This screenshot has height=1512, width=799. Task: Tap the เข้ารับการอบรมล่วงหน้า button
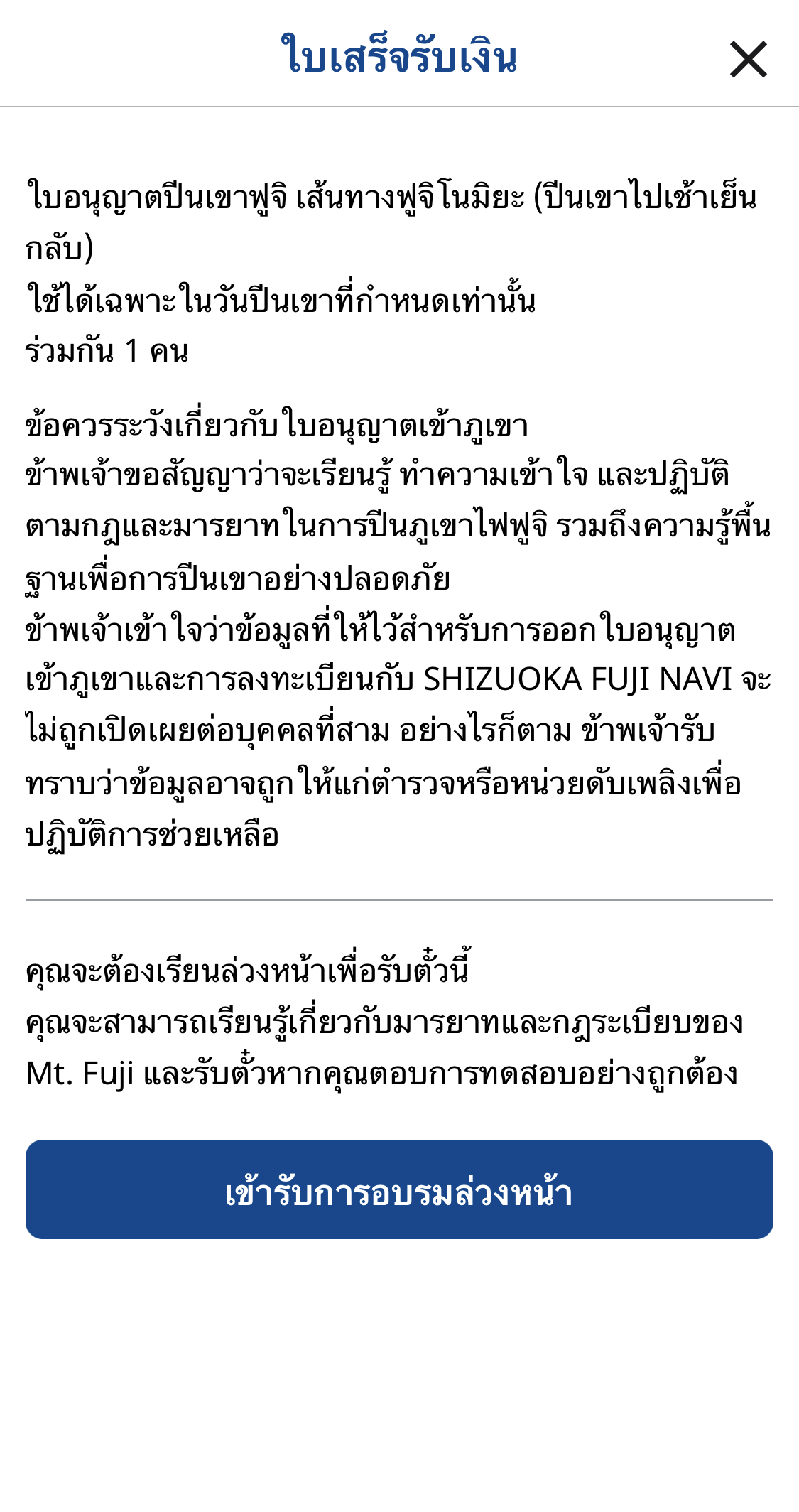399,1189
